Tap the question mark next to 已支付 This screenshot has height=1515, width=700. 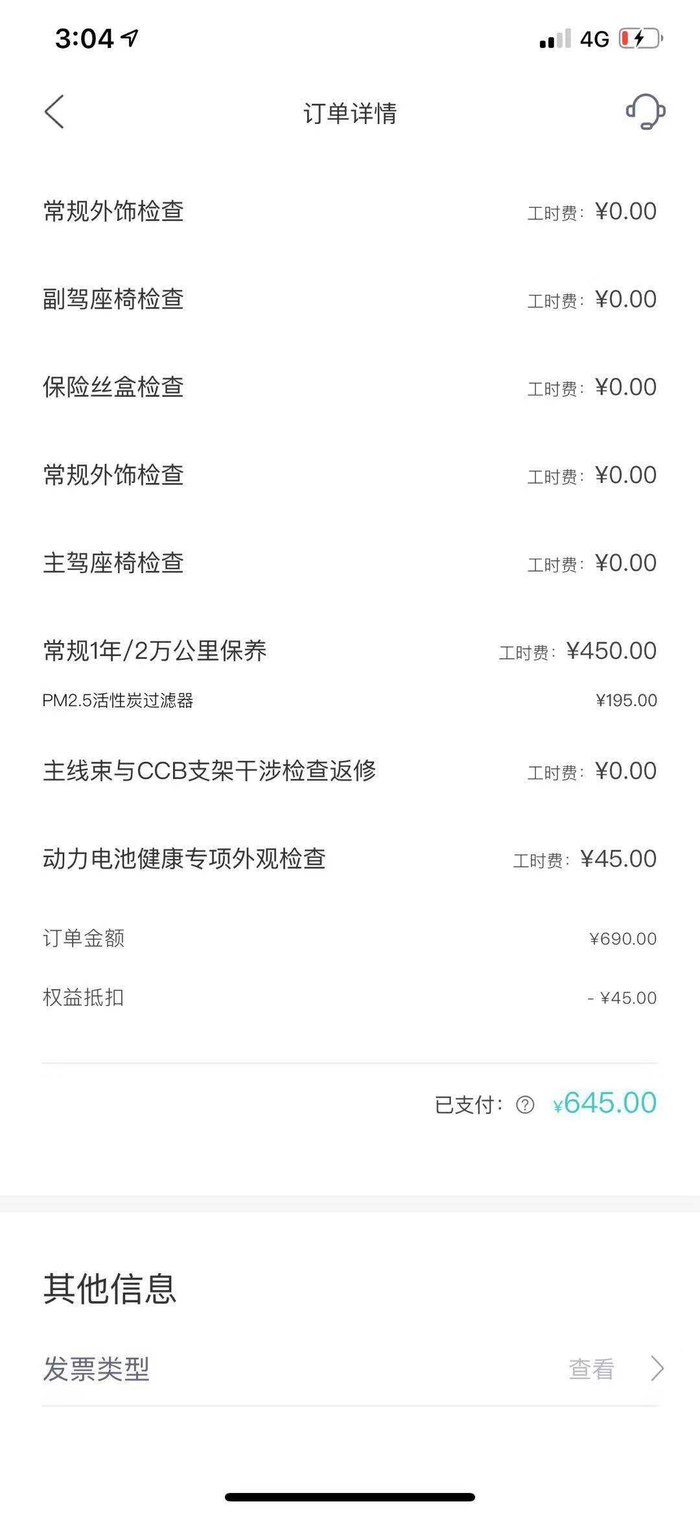click(525, 1105)
